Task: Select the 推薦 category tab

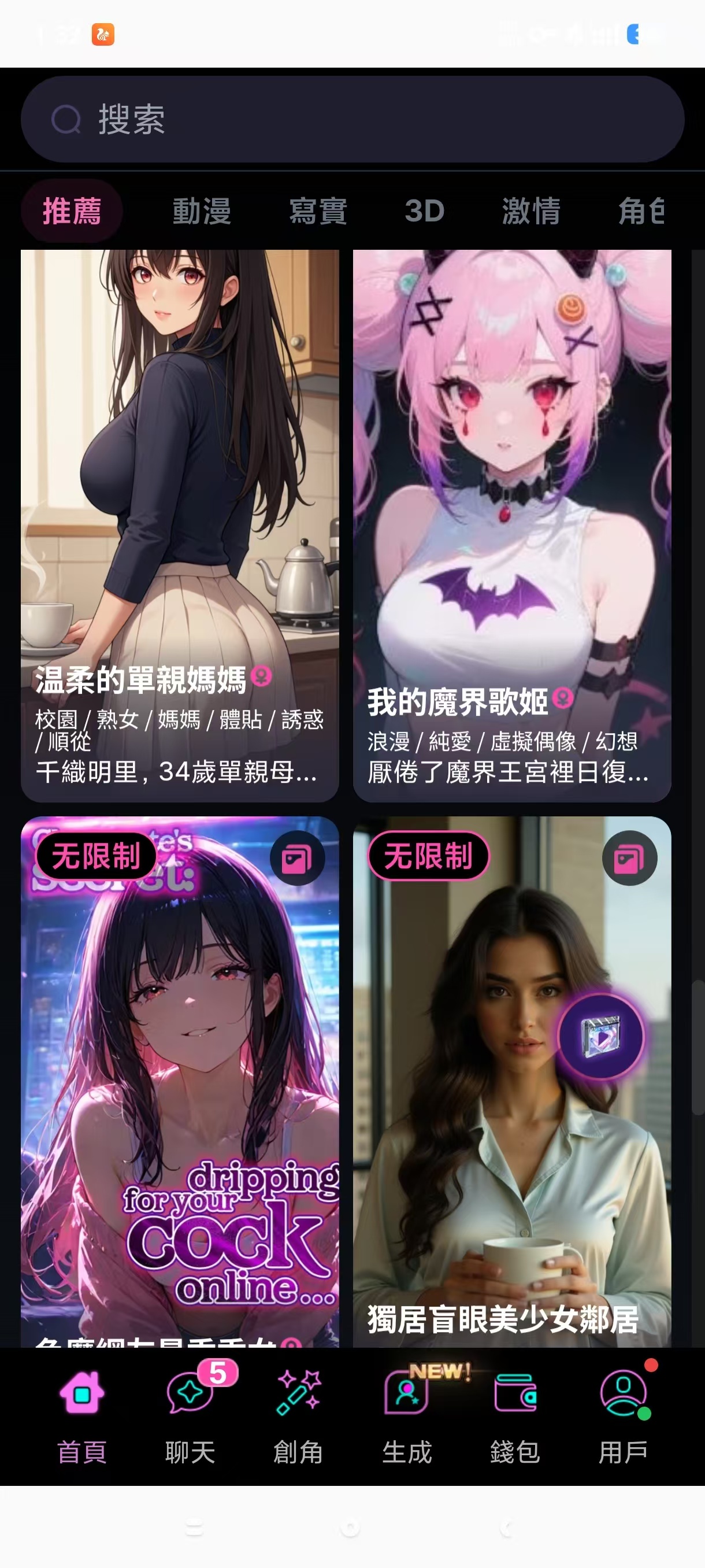Action: 72,211
